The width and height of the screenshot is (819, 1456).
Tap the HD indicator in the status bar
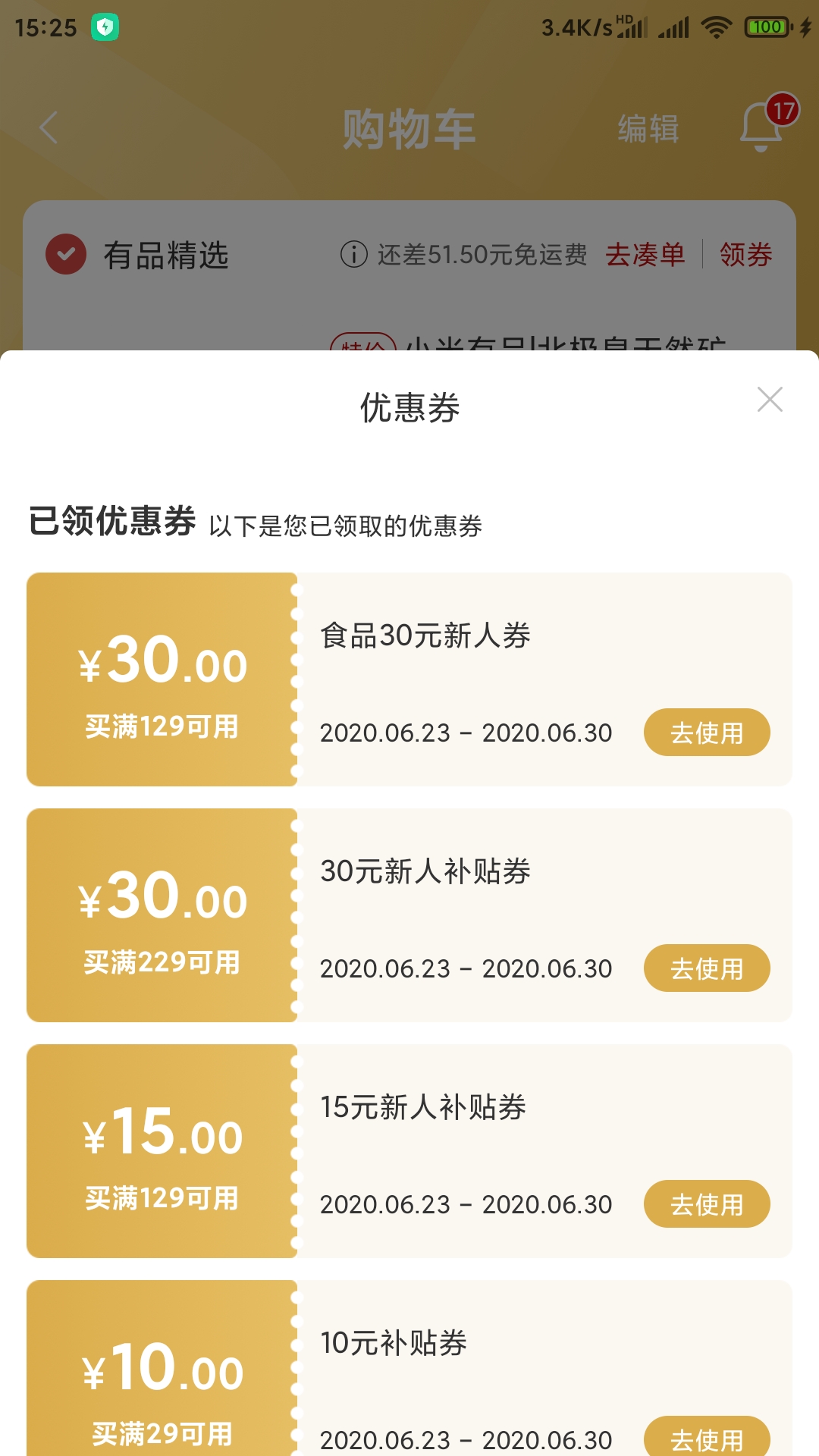pos(623,18)
